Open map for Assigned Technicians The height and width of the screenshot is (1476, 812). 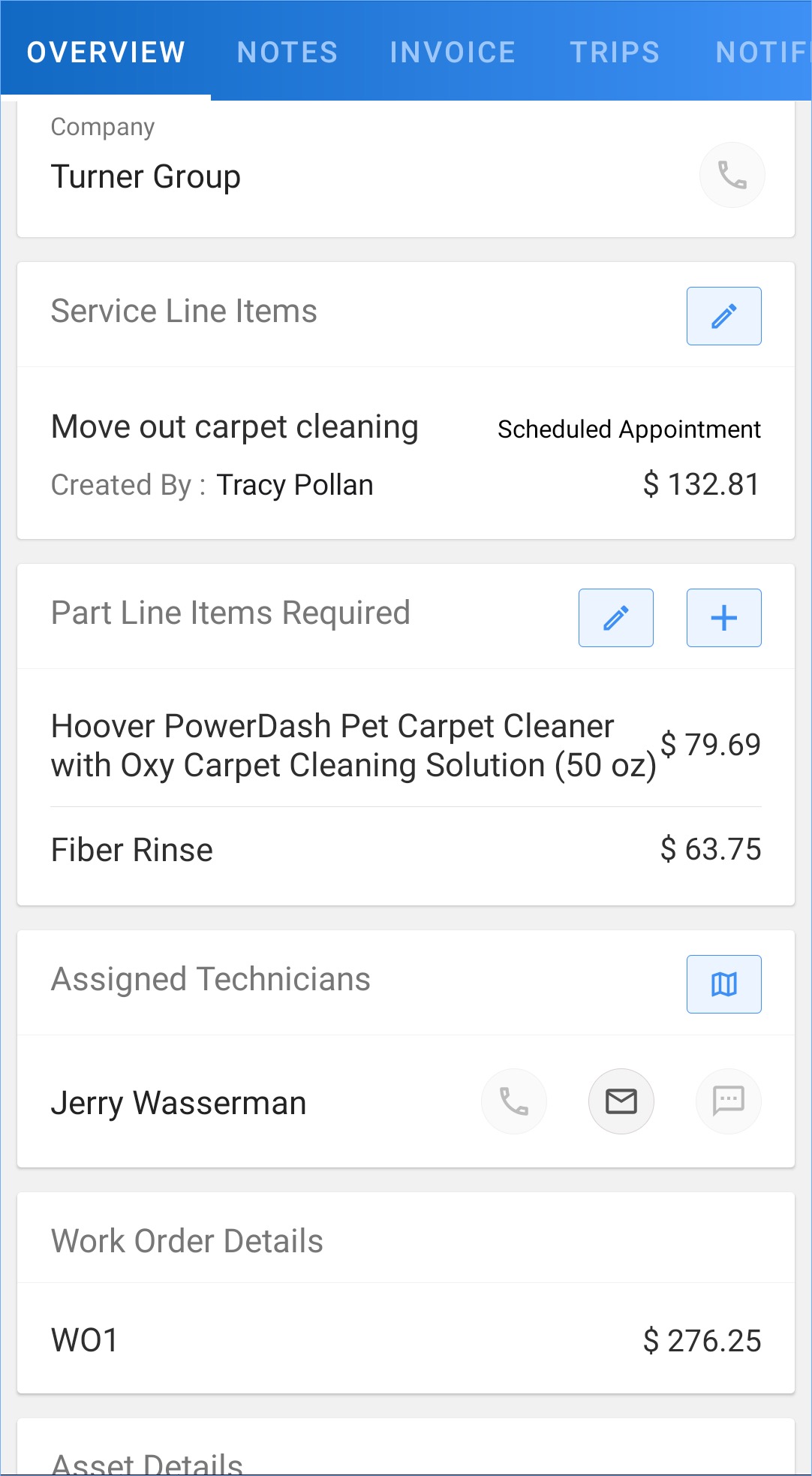pos(723,984)
